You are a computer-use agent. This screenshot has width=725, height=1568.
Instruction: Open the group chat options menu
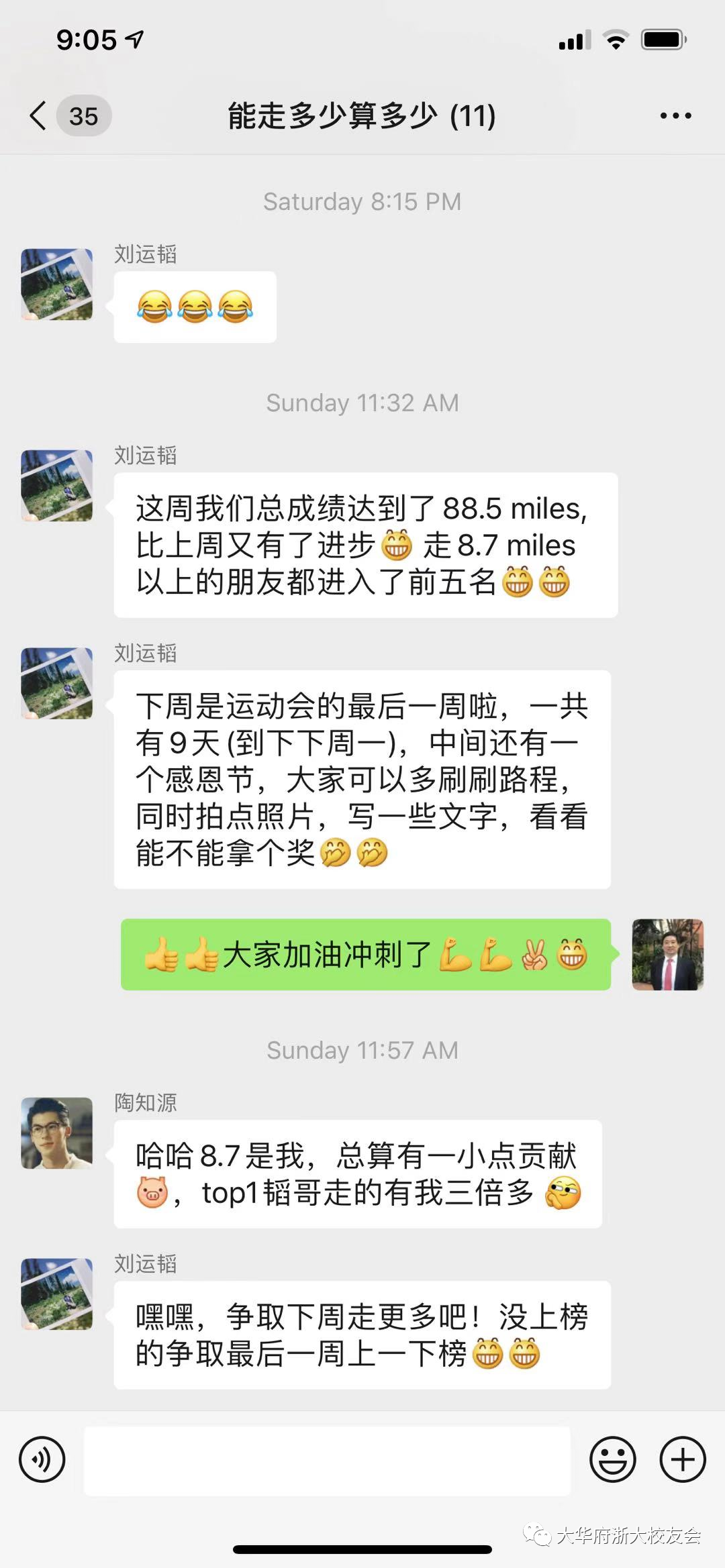(675, 116)
